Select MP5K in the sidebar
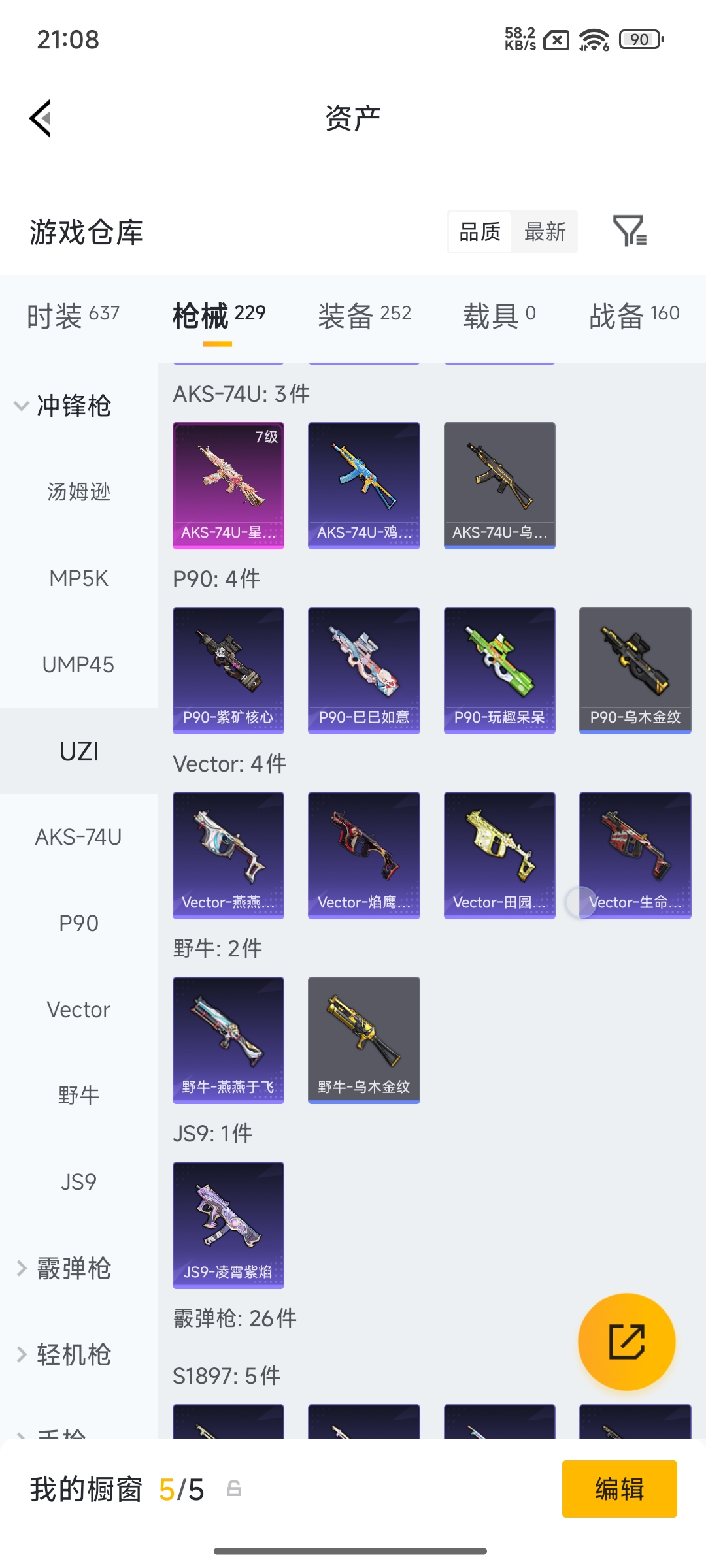The image size is (706, 1568). click(x=78, y=578)
